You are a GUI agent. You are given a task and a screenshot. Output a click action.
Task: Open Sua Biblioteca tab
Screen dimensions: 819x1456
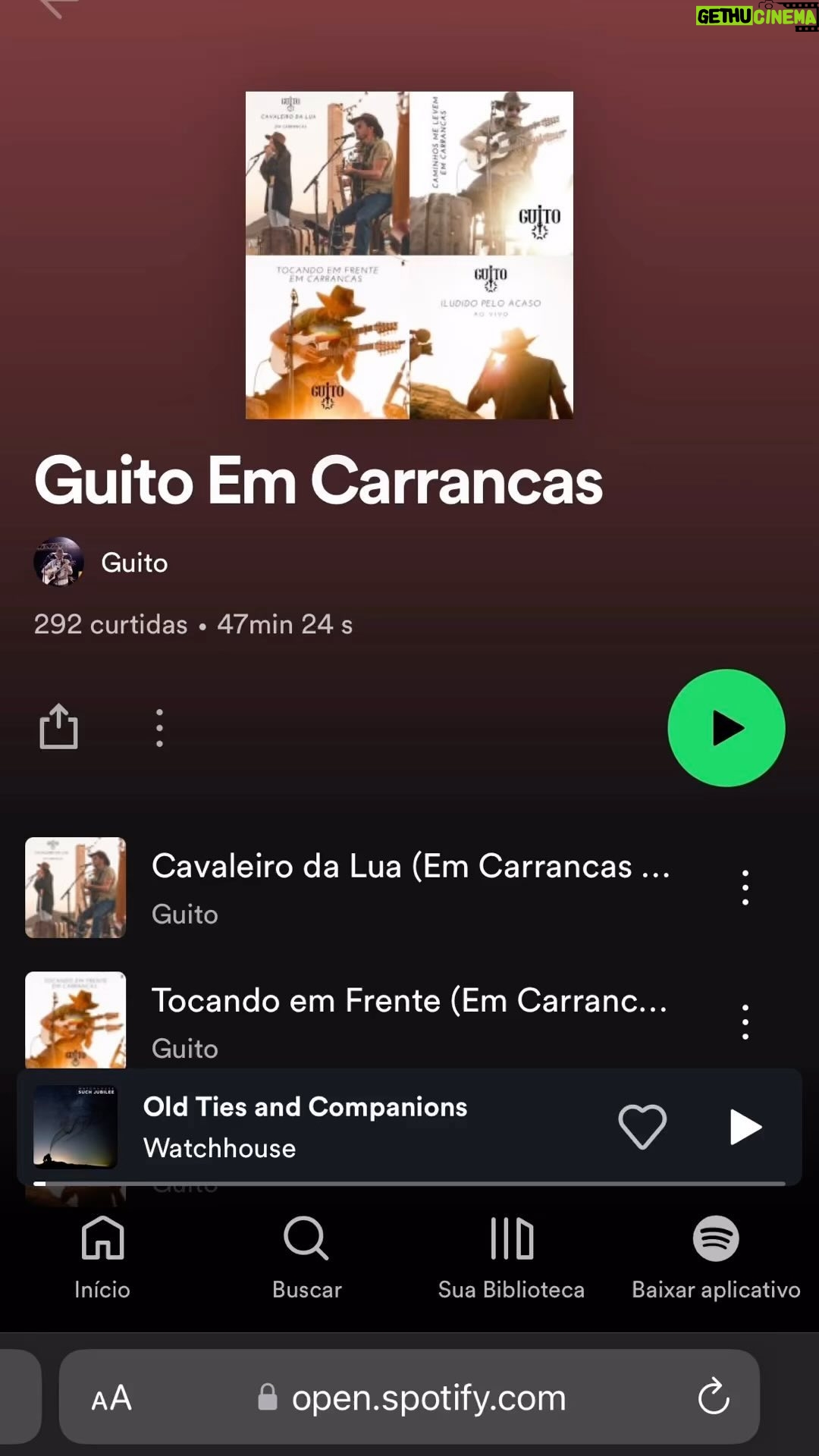[511, 1257]
